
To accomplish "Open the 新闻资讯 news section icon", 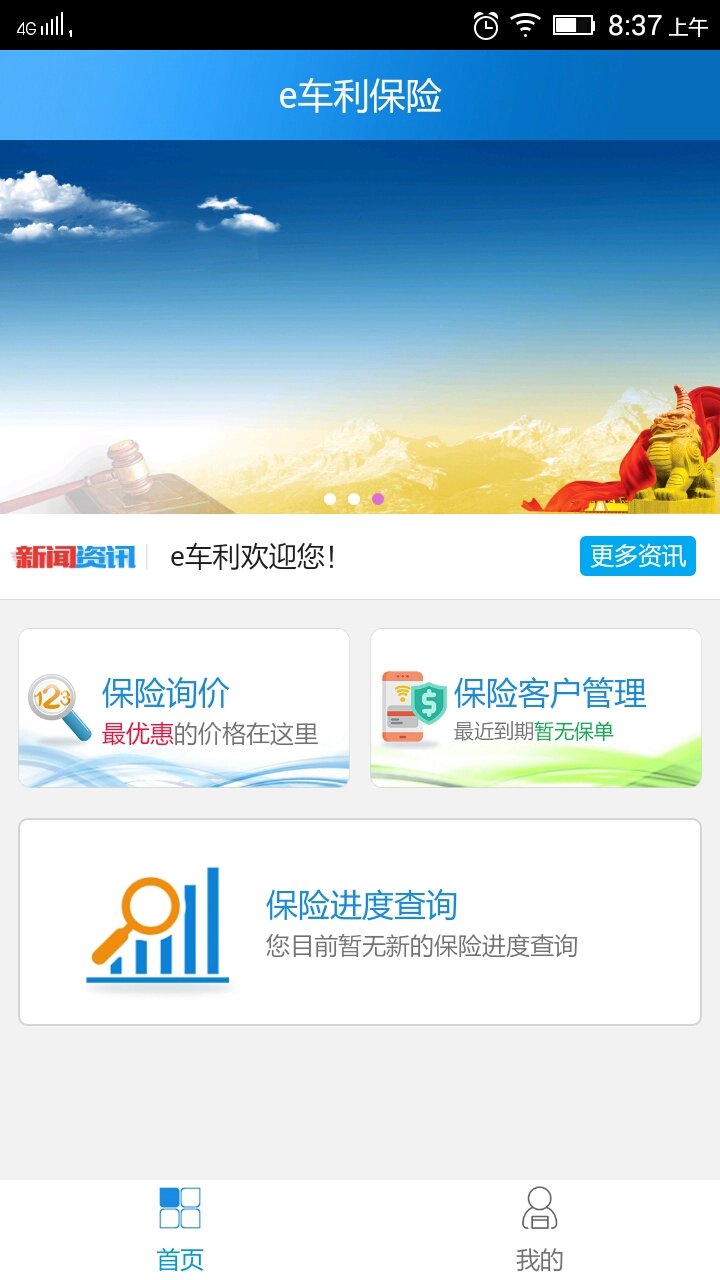I will [72, 556].
